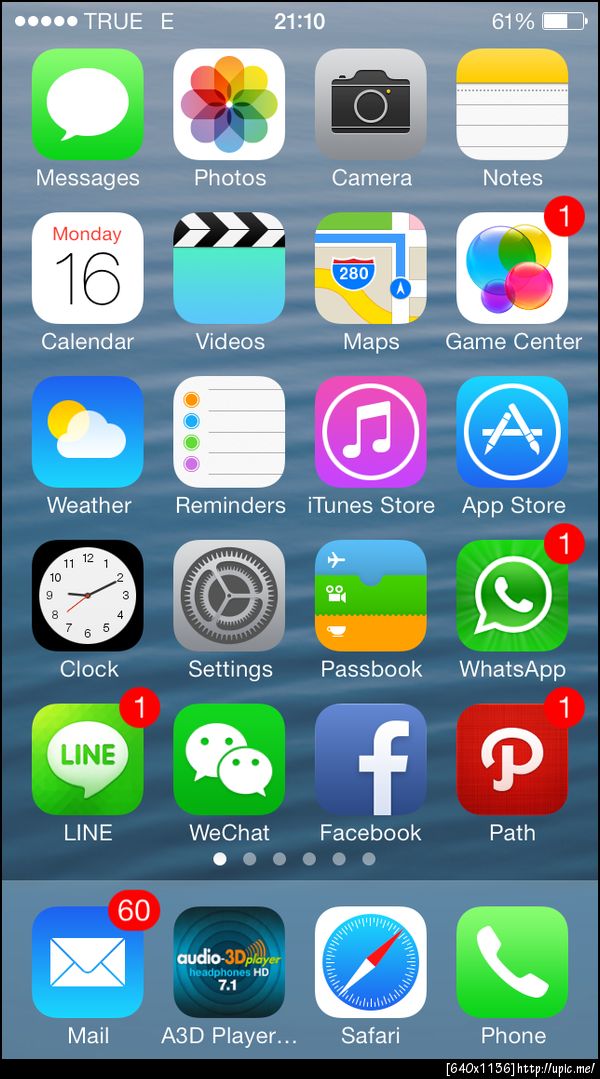
Task: Launch the LINE app
Action: click(x=88, y=760)
